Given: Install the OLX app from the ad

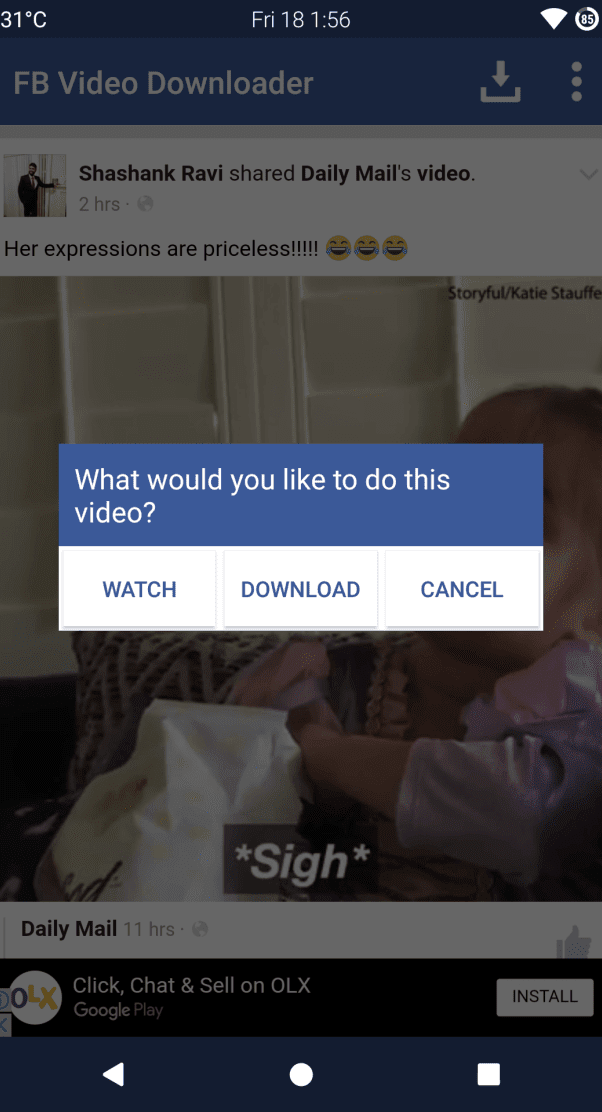Looking at the screenshot, I should [545, 997].
